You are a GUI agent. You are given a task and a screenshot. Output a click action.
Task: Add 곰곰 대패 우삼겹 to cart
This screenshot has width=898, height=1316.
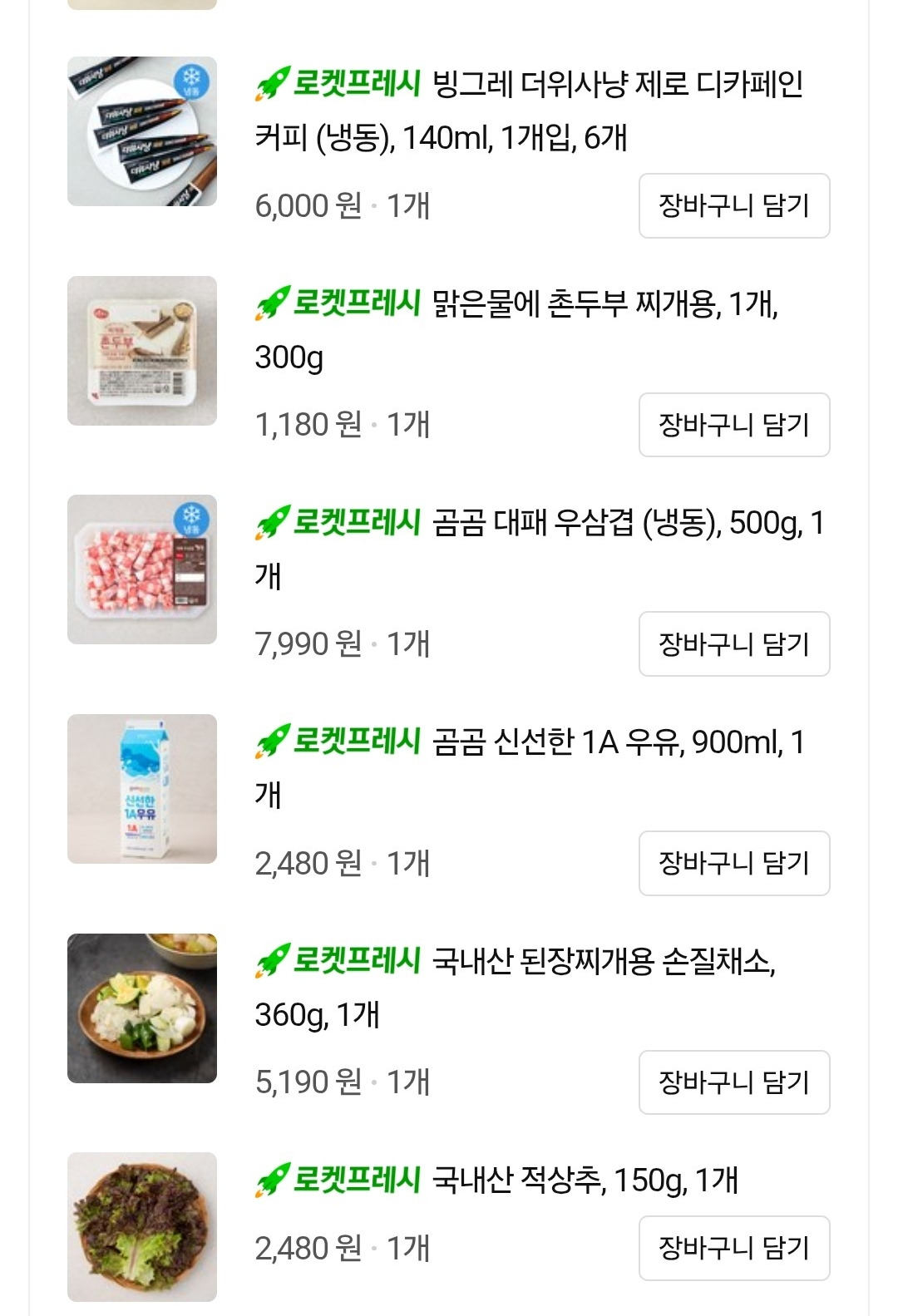click(733, 643)
